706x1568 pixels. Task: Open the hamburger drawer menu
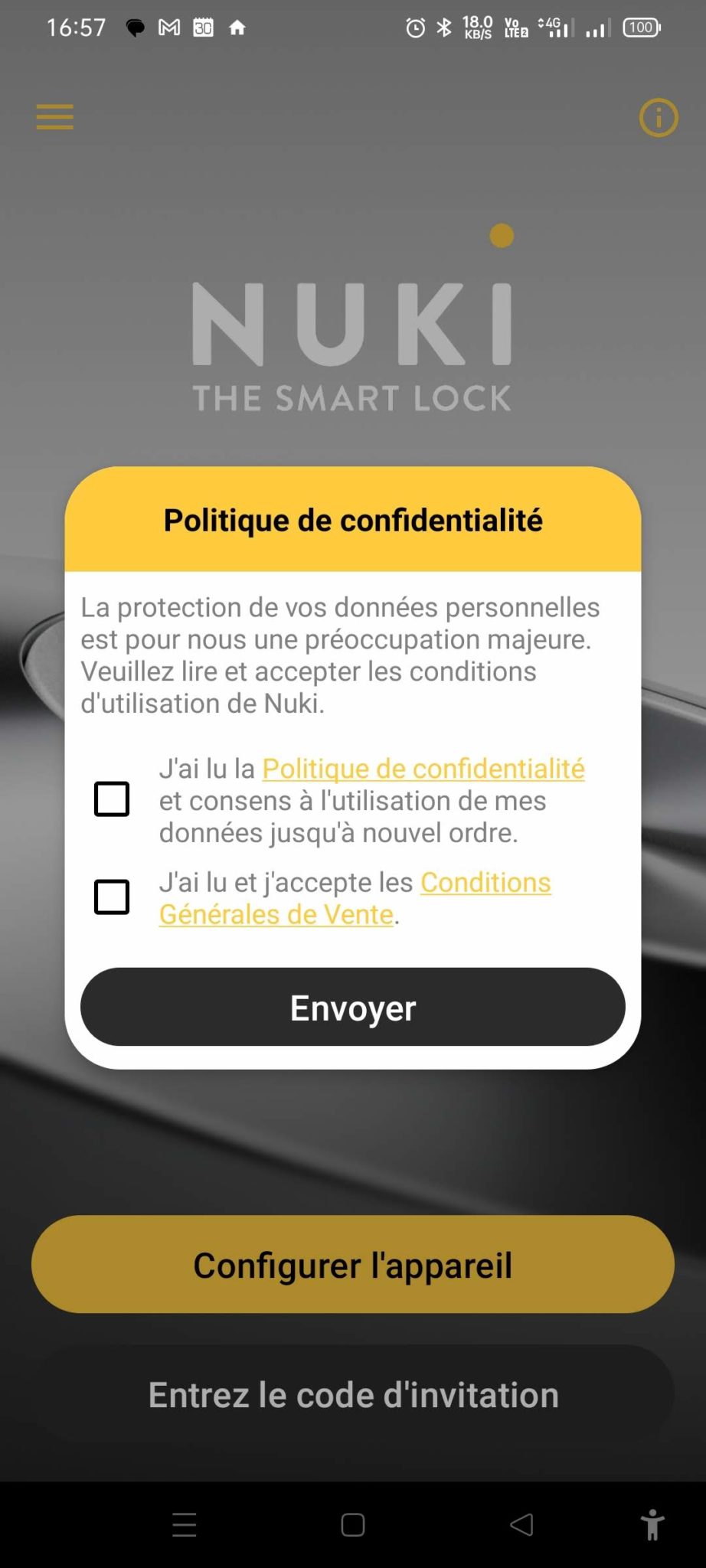(55, 117)
